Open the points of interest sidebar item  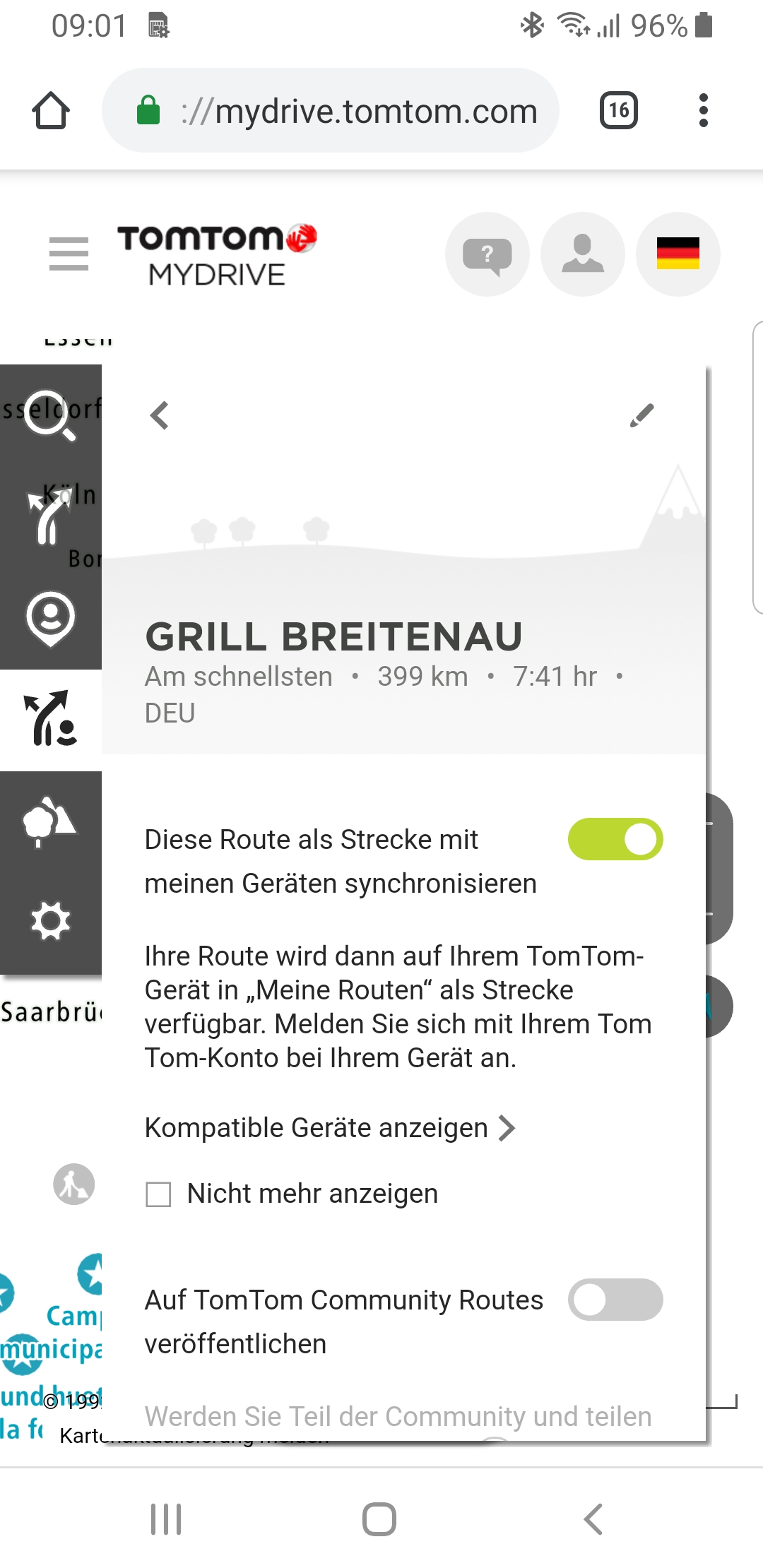coord(49,821)
